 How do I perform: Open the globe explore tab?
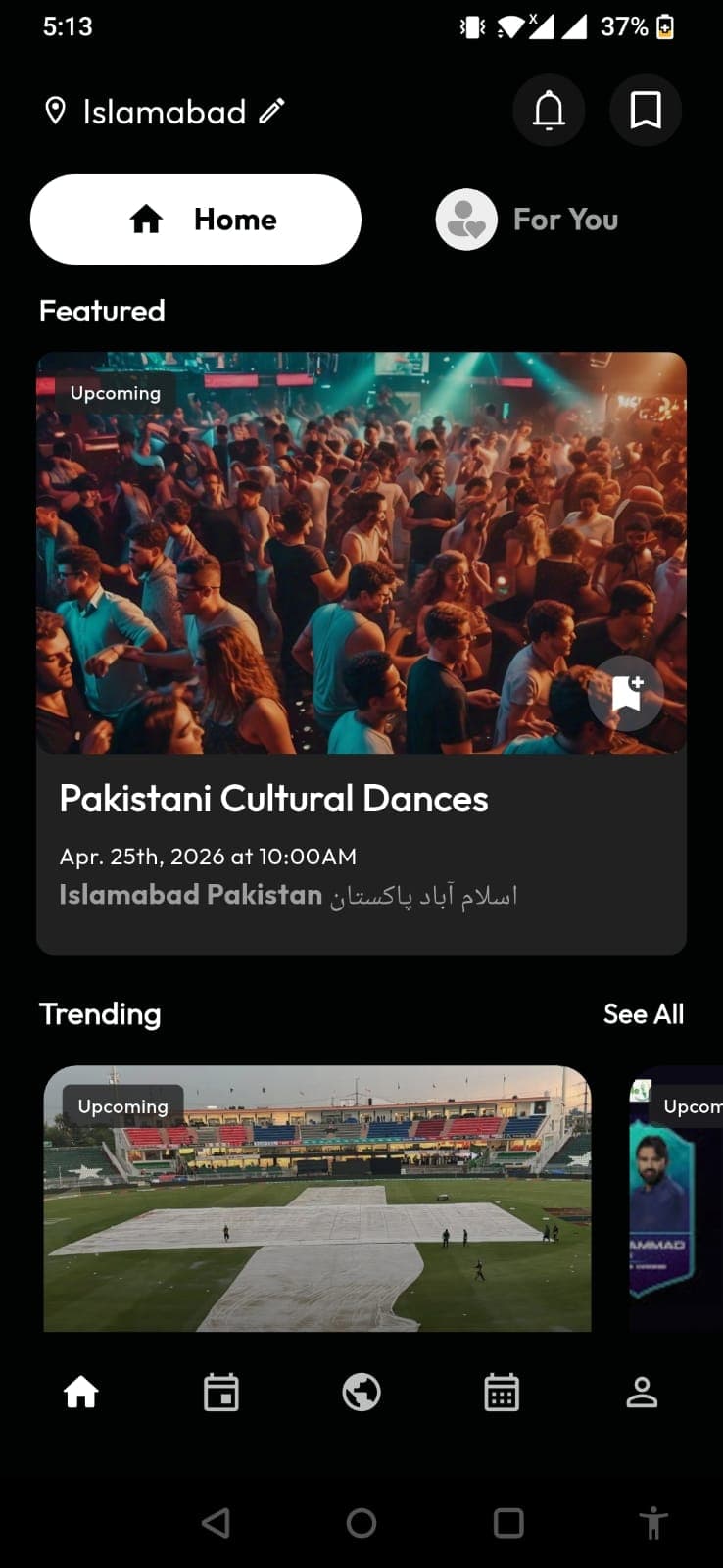(361, 1392)
